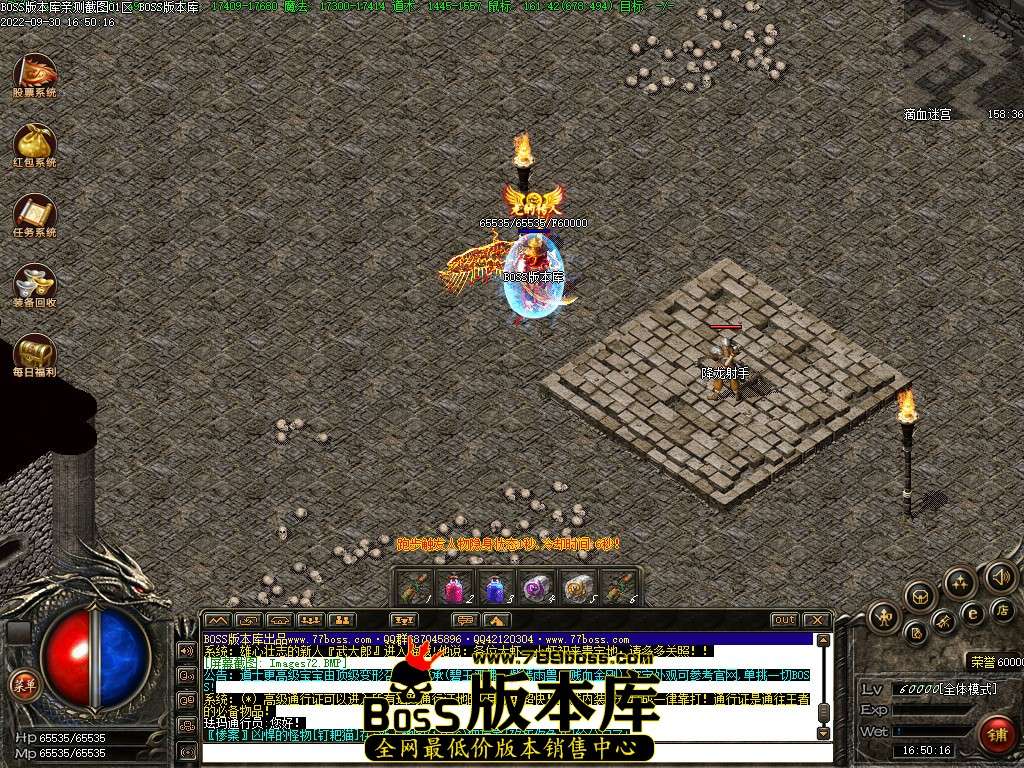Close the chat window with X
The width and height of the screenshot is (1024, 768).
tap(817, 620)
